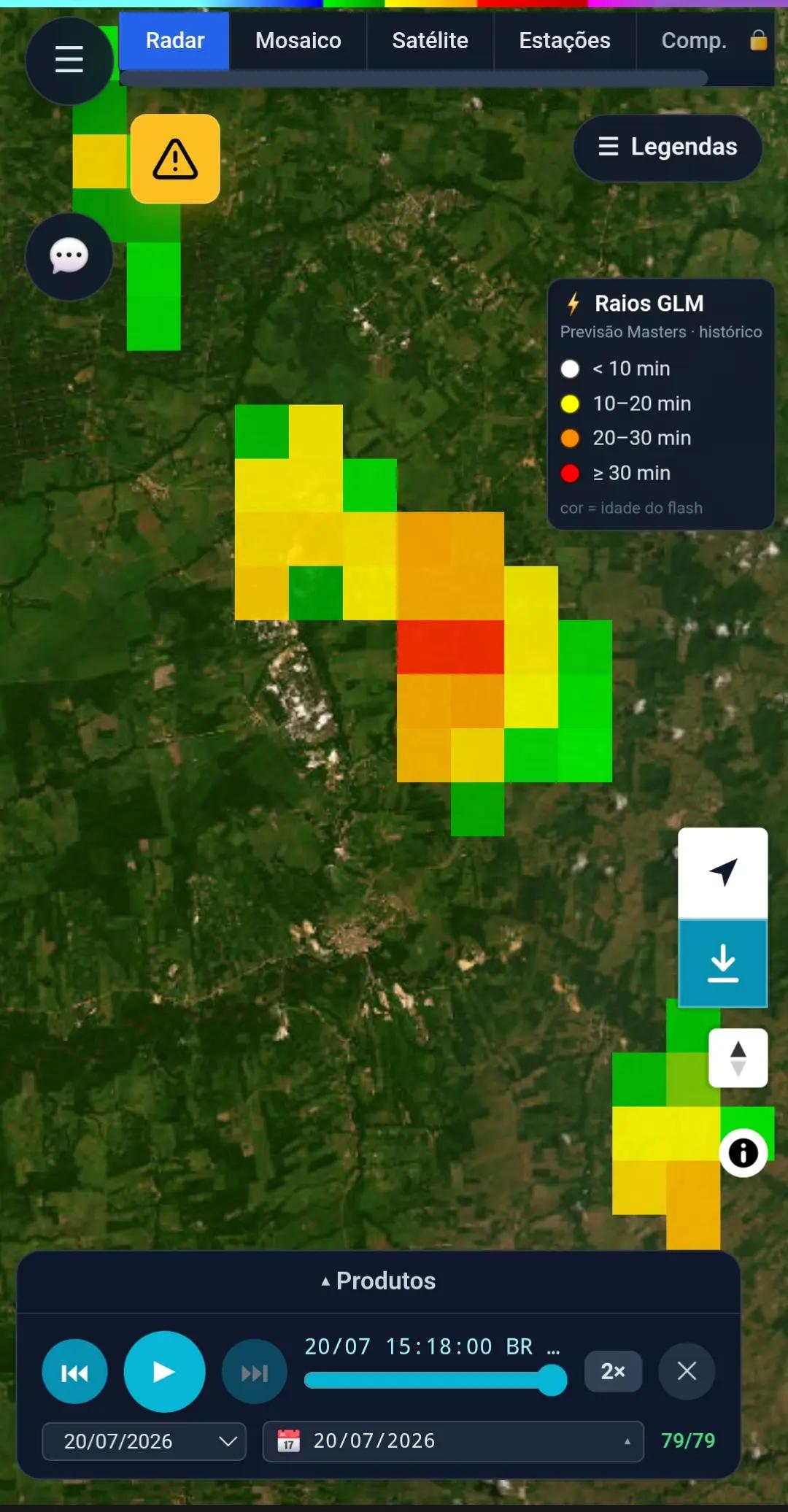Skip to the next frame
This screenshot has height=1512, width=788.
(x=255, y=1372)
